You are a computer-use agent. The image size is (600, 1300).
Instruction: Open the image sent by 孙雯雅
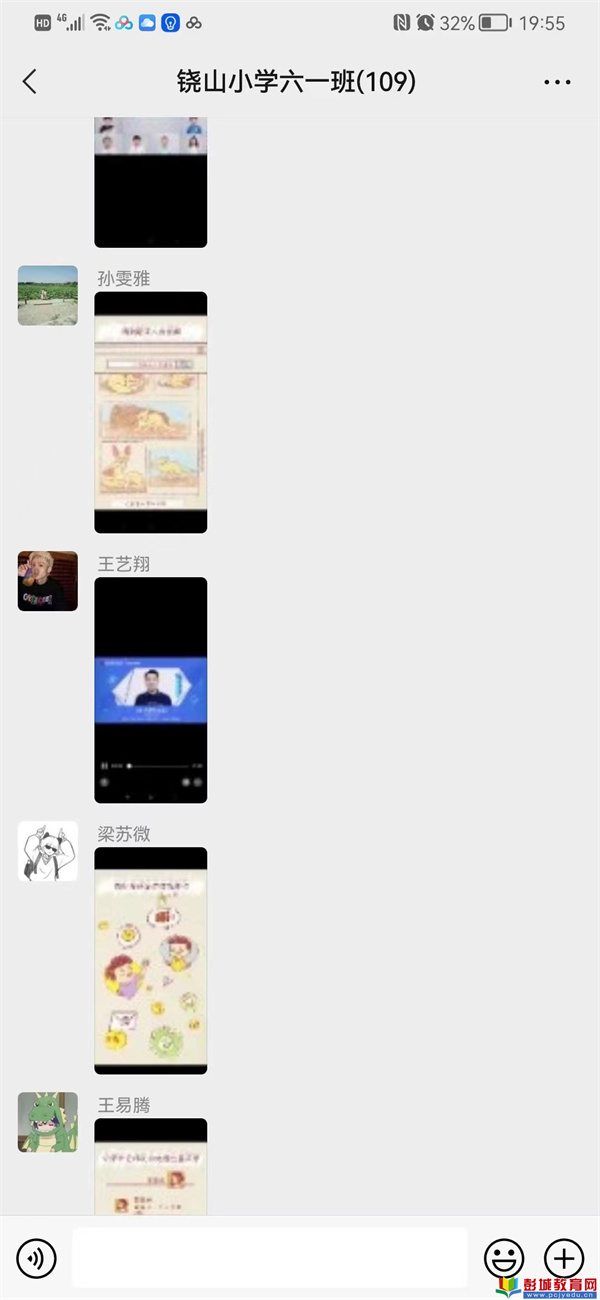150,412
